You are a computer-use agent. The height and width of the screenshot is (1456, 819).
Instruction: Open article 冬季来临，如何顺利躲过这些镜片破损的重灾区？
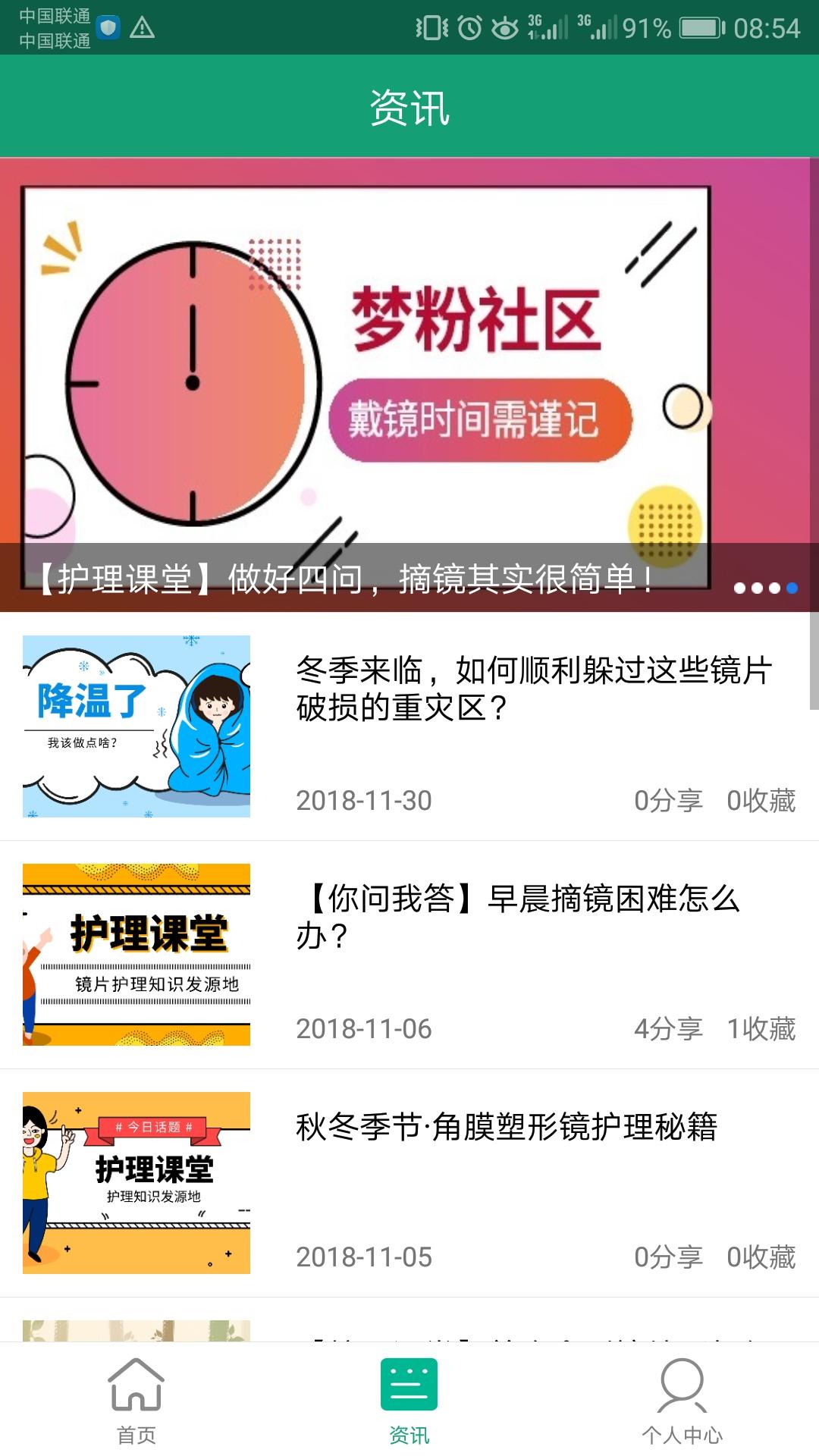(x=533, y=689)
